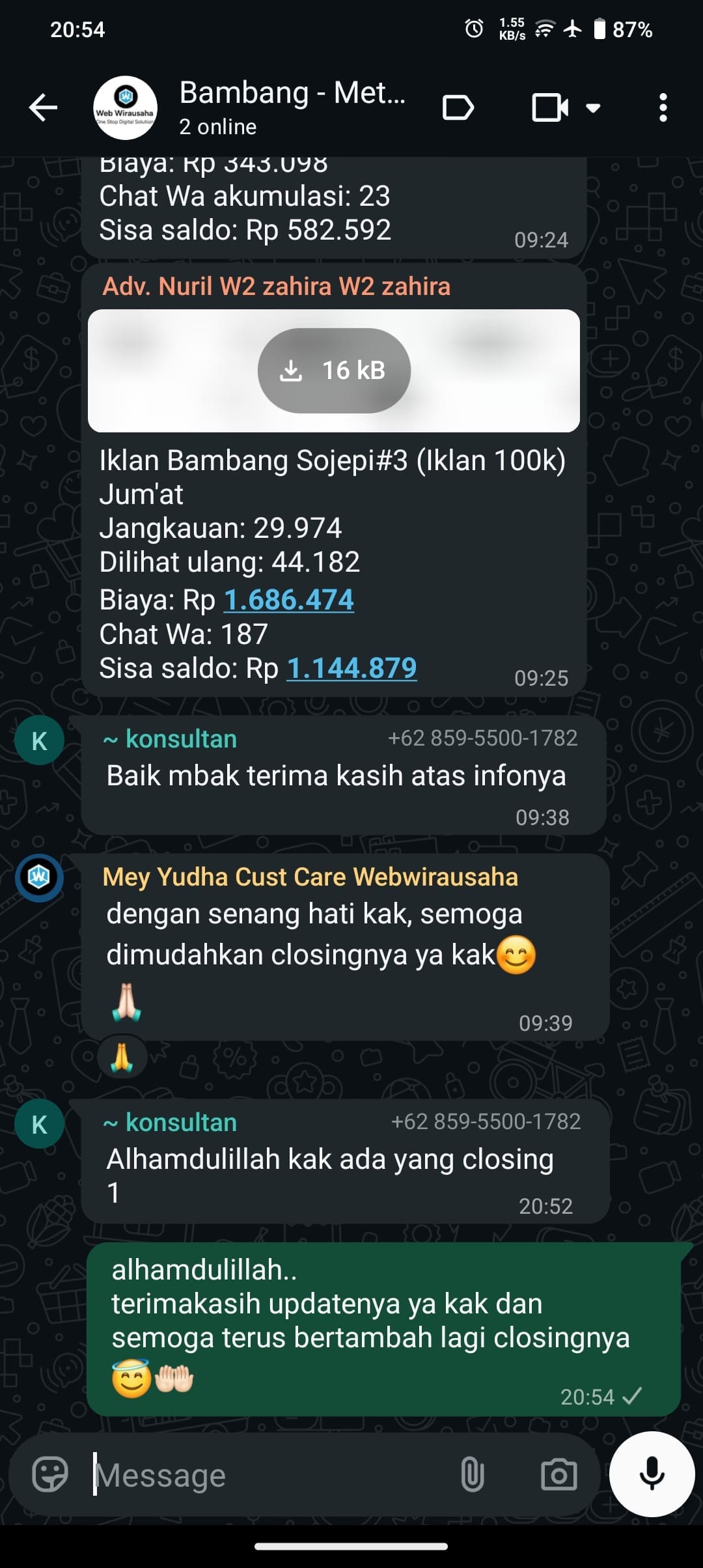The width and height of the screenshot is (703, 1568).
Task: Open the prayer-hands reaction under Mey Yudha's message
Action: coord(122,1057)
